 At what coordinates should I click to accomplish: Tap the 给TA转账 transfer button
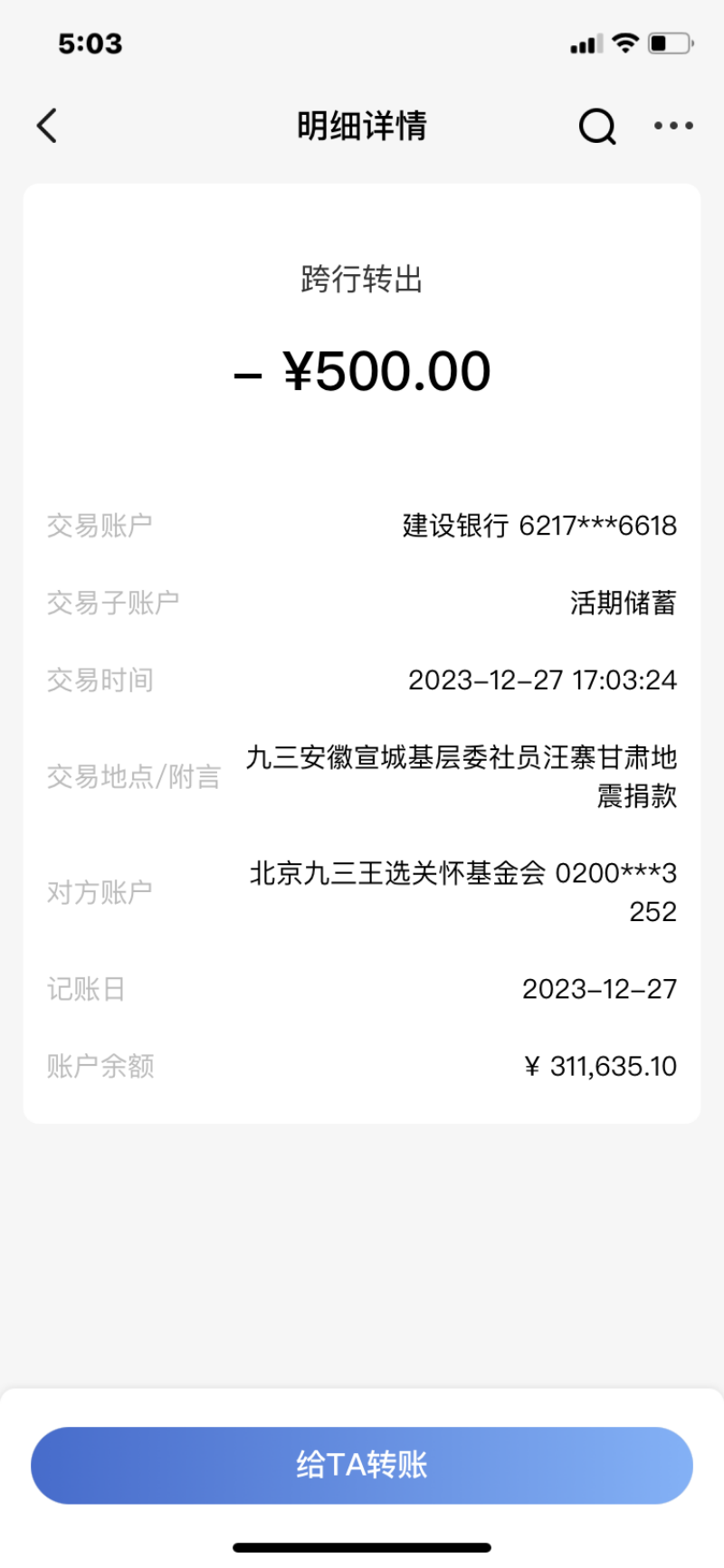pos(362,1465)
